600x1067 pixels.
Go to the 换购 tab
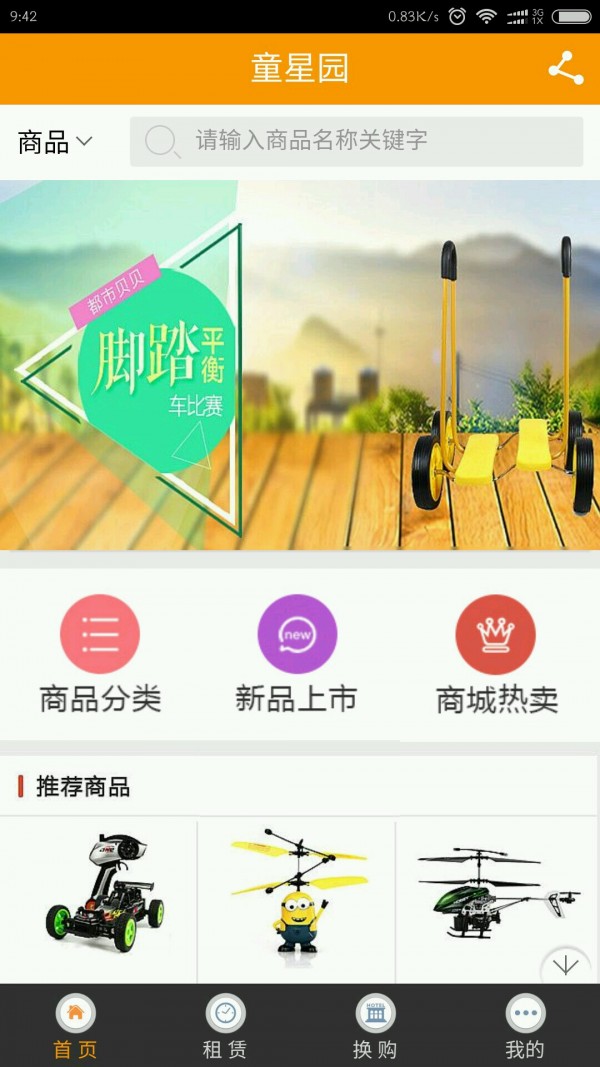point(375,1026)
